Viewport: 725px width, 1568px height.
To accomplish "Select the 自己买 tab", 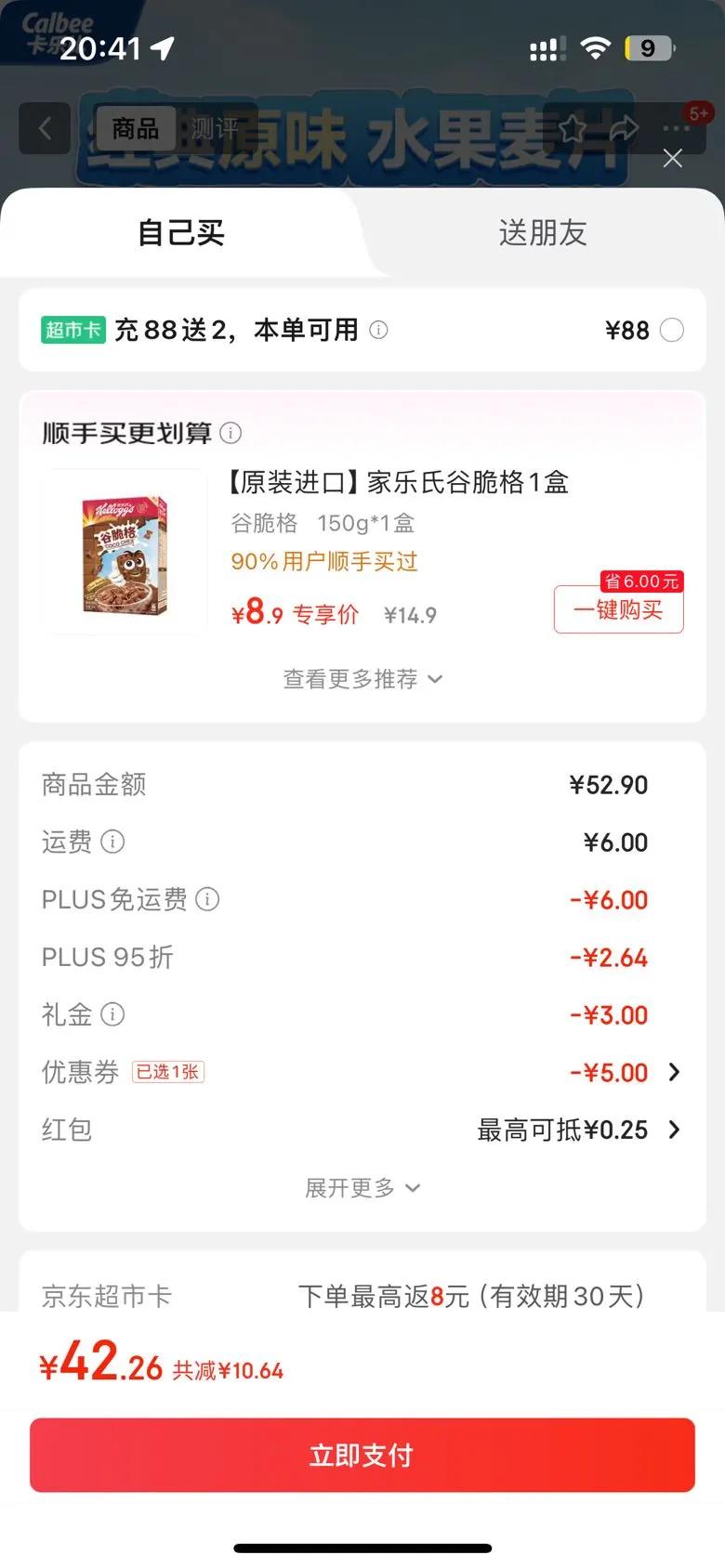I will (181, 233).
